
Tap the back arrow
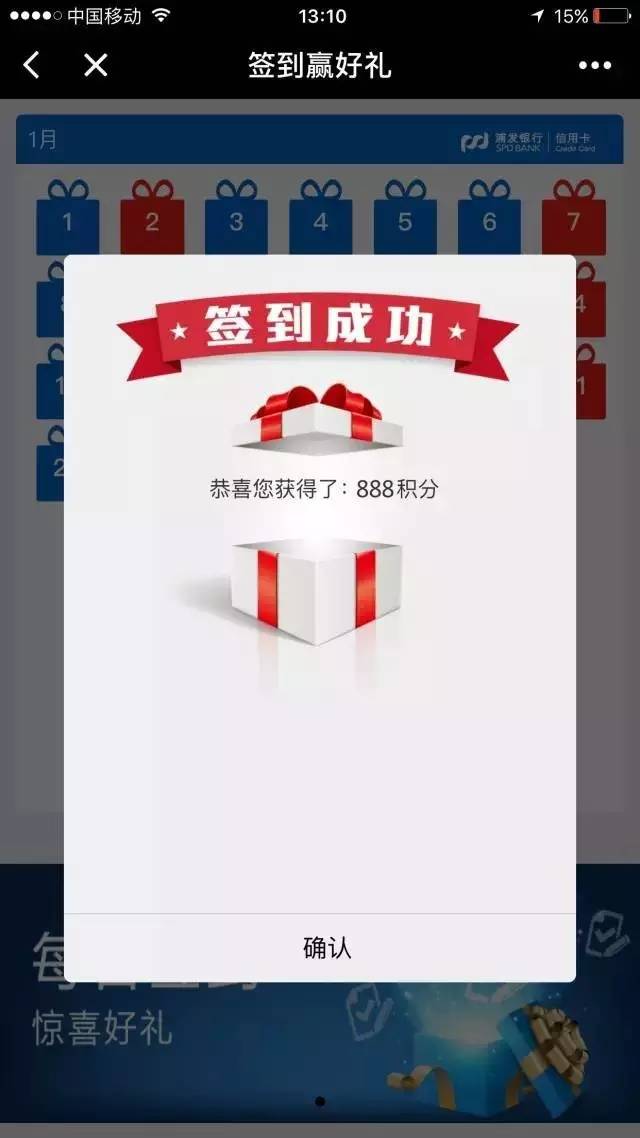tap(32, 66)
